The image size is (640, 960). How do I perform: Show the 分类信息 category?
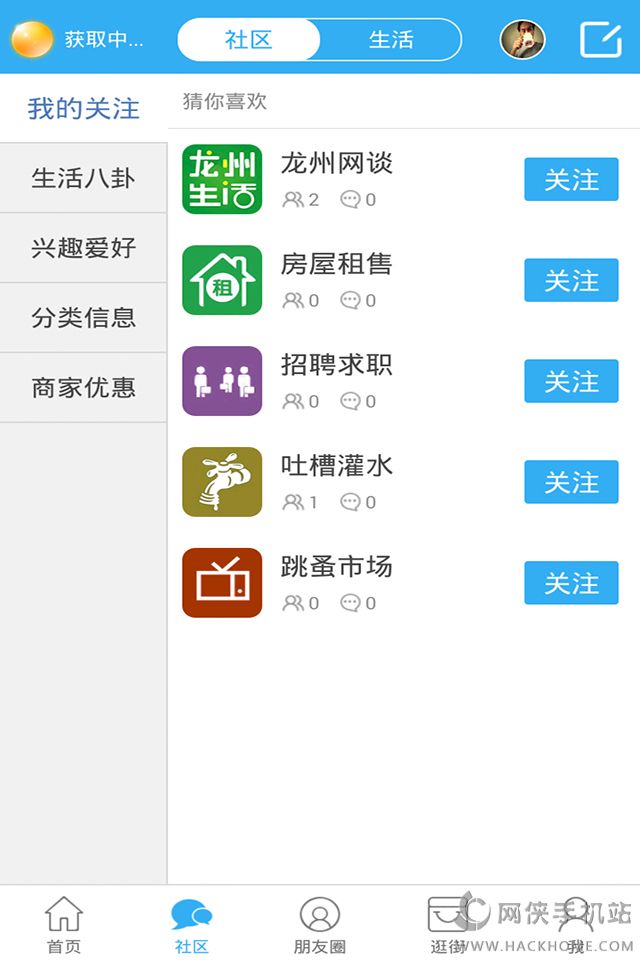point(83,318)
